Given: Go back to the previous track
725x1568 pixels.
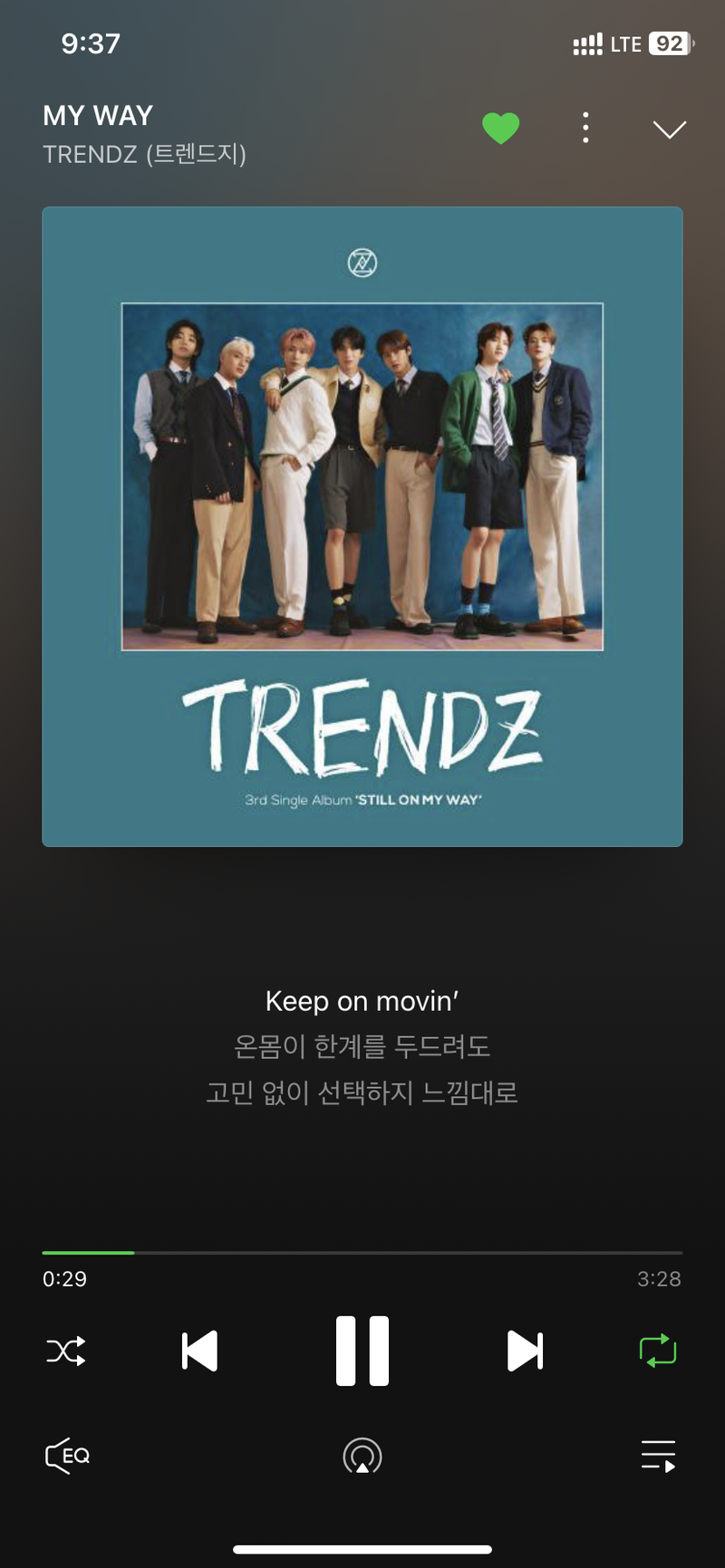Looking at the screenshot, I should pyautogui.click(x=199, y=1351).
